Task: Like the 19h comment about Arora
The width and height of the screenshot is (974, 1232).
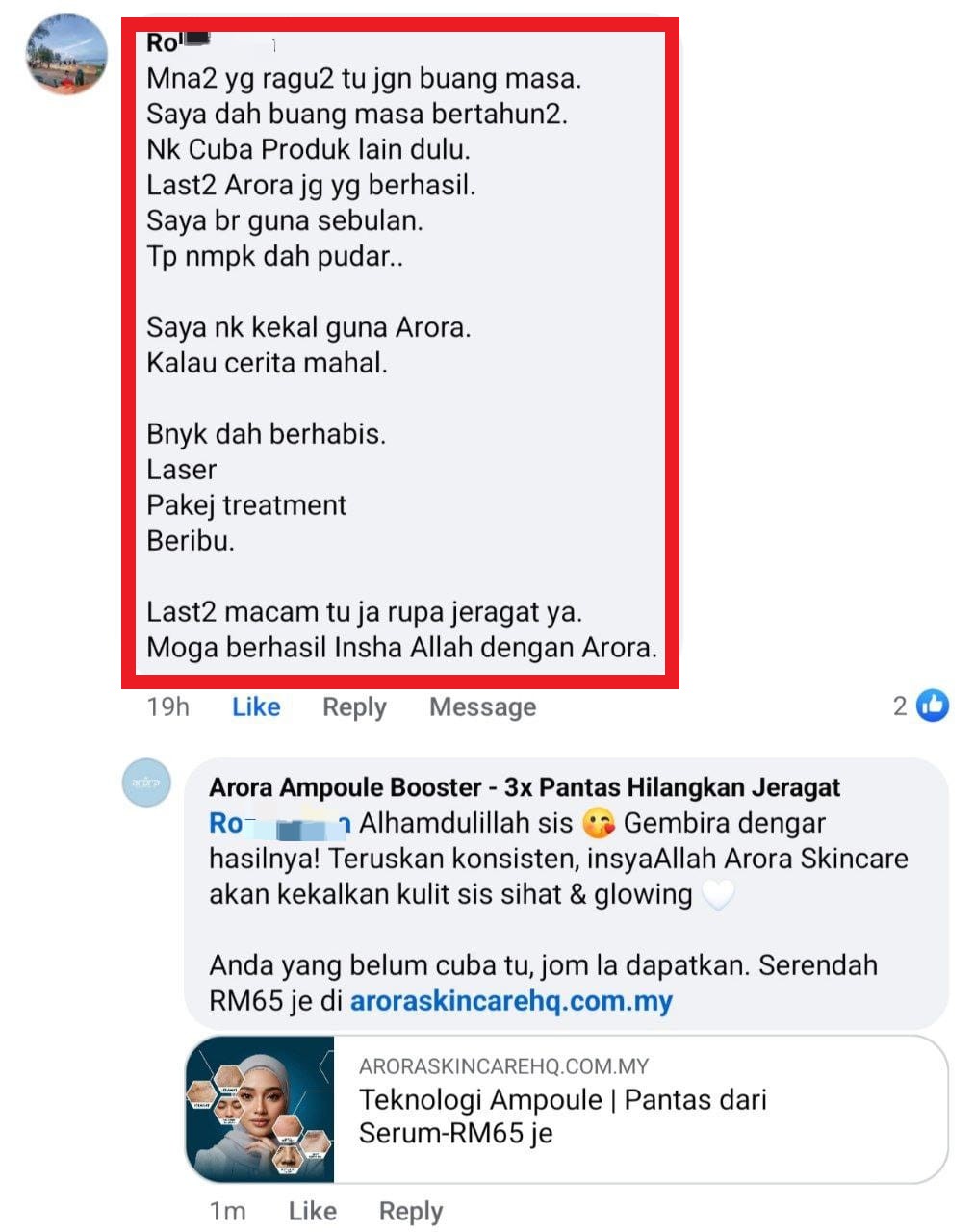Action: (256, 706)
